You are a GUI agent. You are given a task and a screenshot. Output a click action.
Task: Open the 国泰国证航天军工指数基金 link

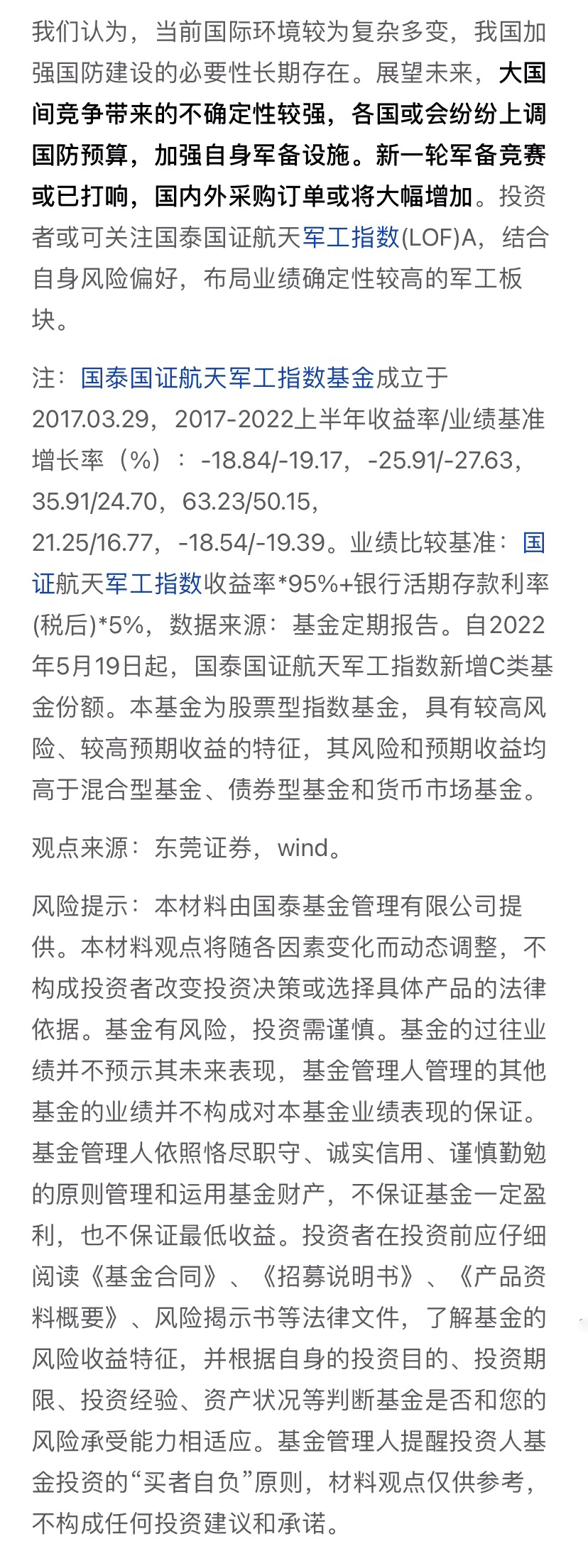coord(227,378)
